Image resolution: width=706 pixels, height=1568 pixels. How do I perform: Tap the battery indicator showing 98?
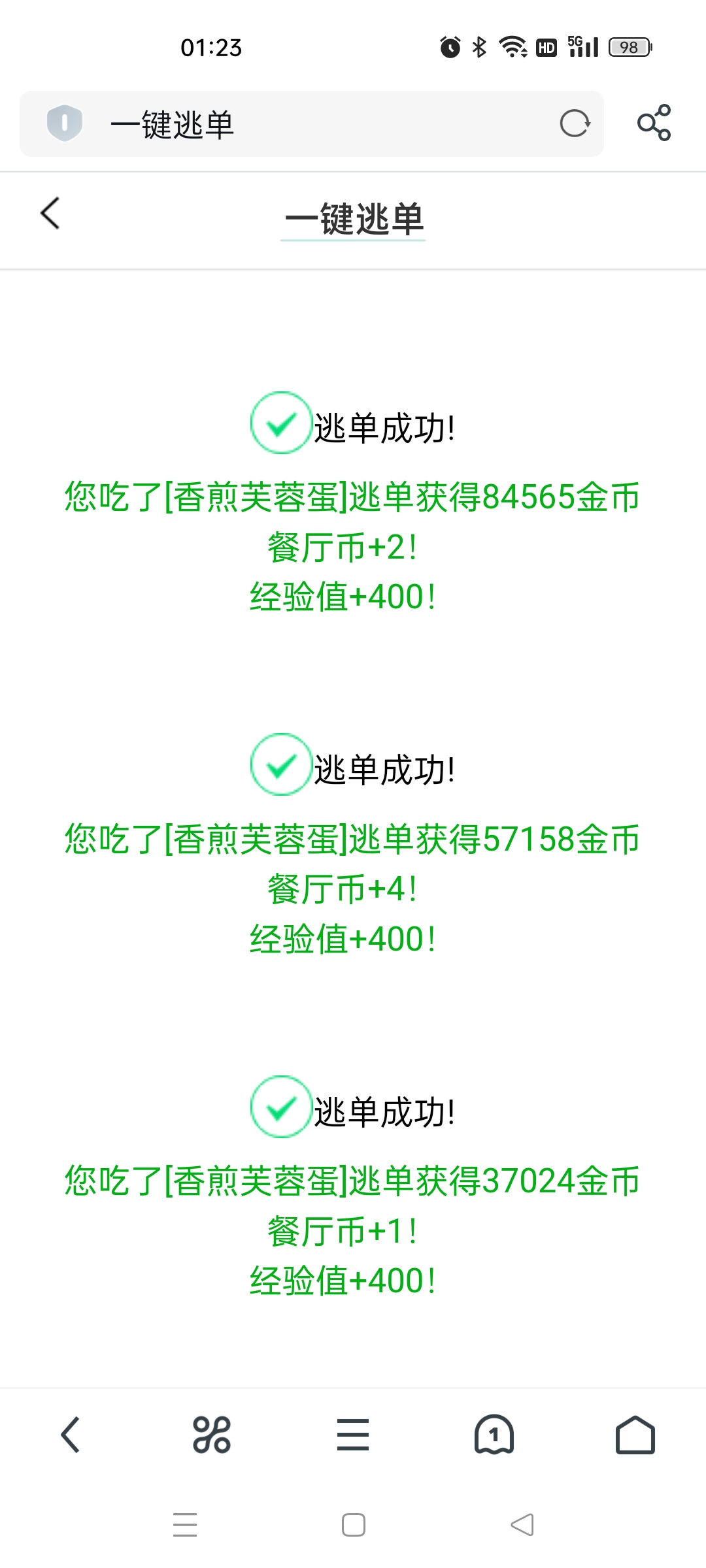[628, 47]
